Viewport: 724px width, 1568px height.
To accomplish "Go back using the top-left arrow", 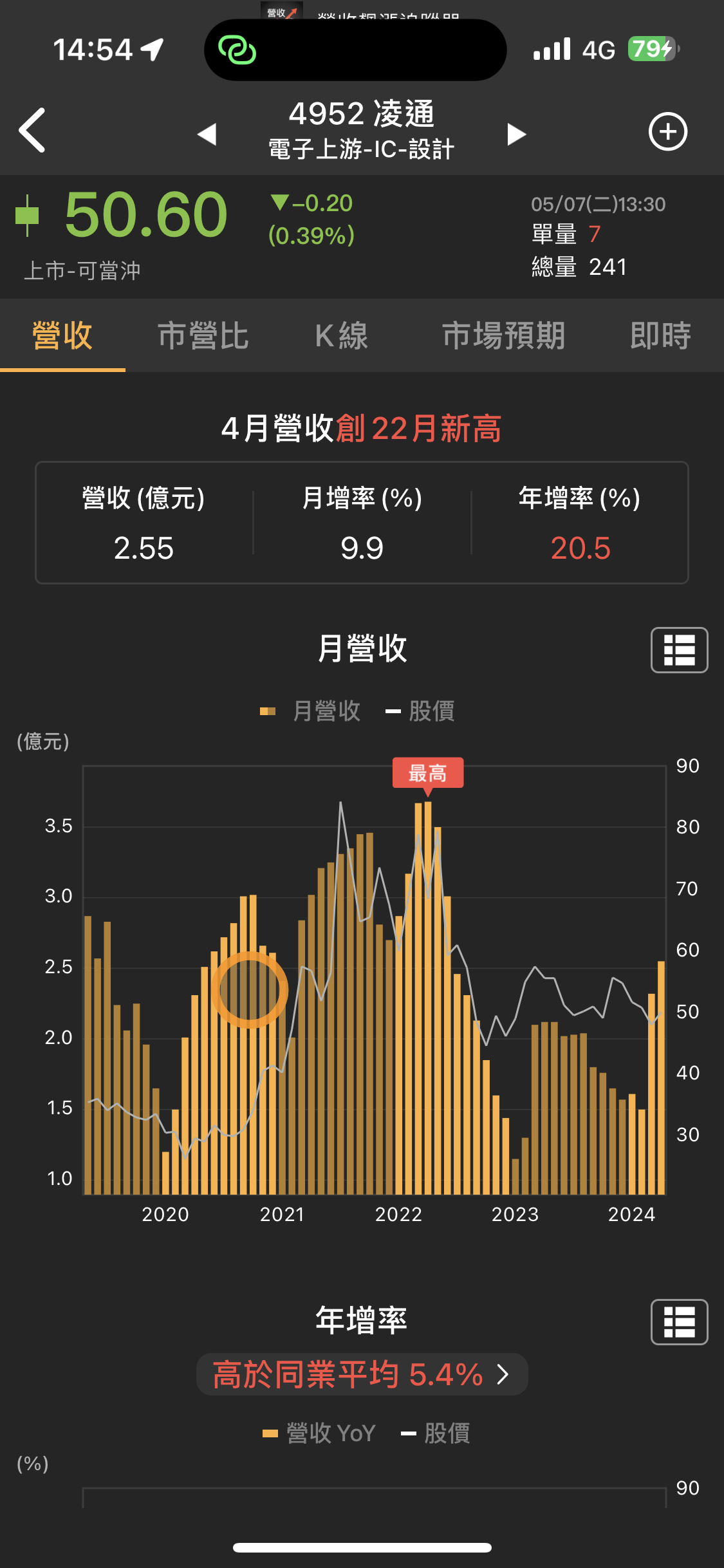I will point(32,131).
